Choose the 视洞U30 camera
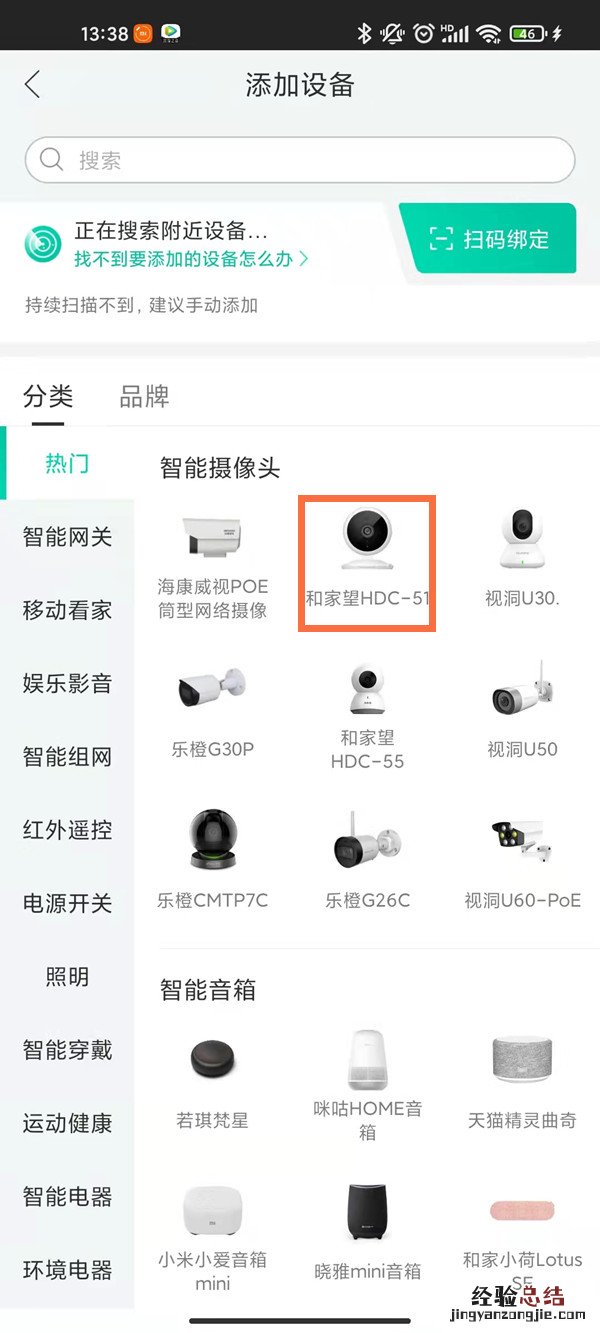The width and height of the screenshot is (600, 1333). coord(522,558)
